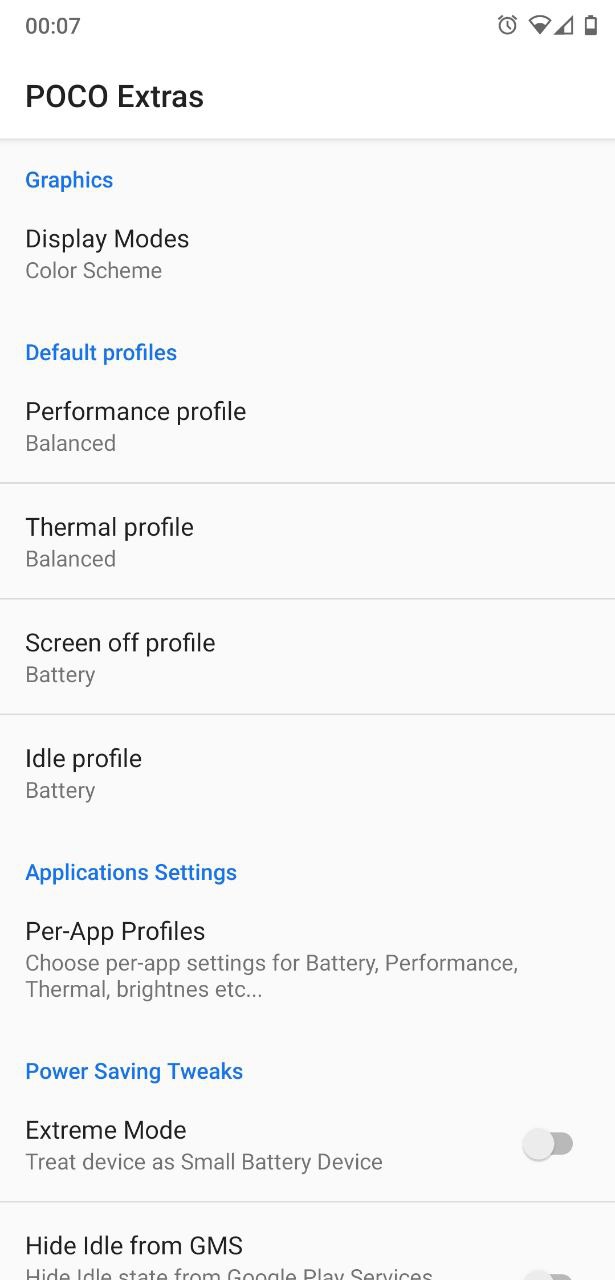The height and width of the screenshot is (1280, 615).
Task: Enable the Extreme Mode switch
Action: pos(548,1144)
